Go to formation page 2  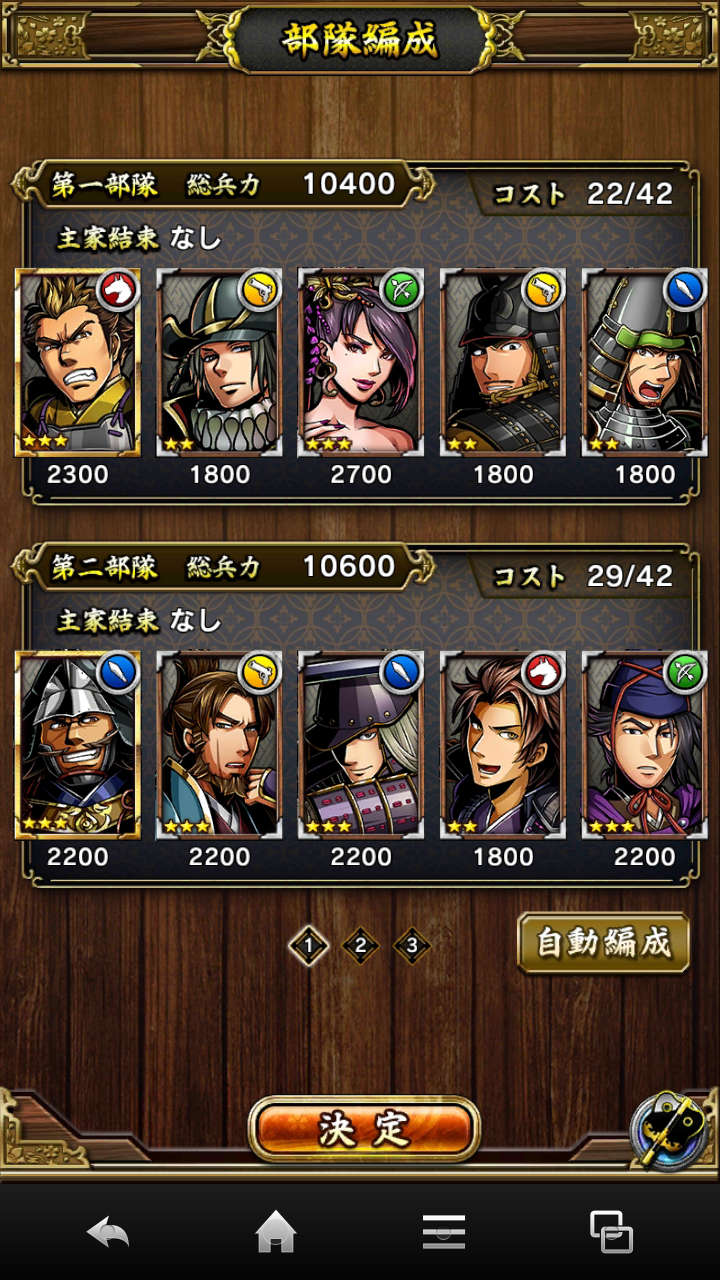[x=360, y=945]
